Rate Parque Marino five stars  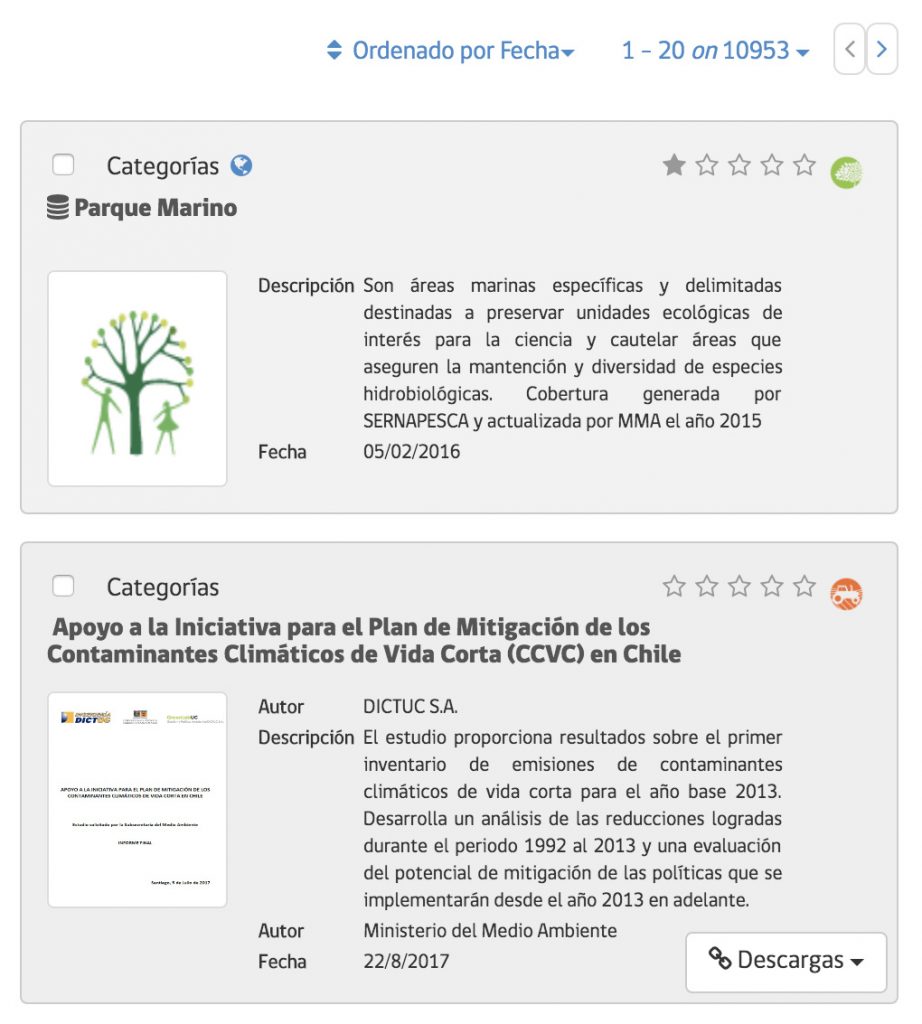[804, 166]
